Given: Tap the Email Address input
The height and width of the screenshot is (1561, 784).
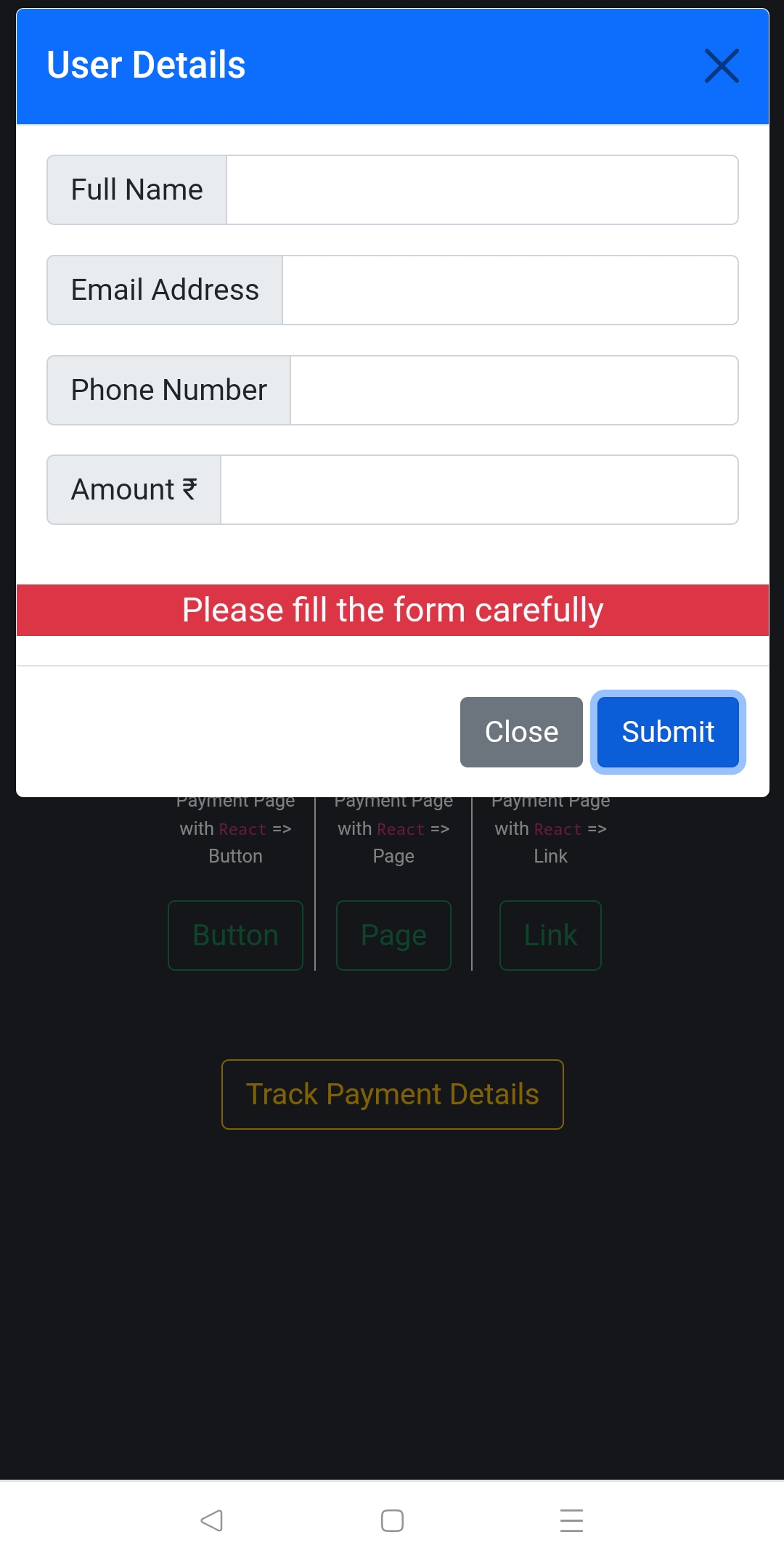Looking at the screenshot, I should [x=510, y=290].
